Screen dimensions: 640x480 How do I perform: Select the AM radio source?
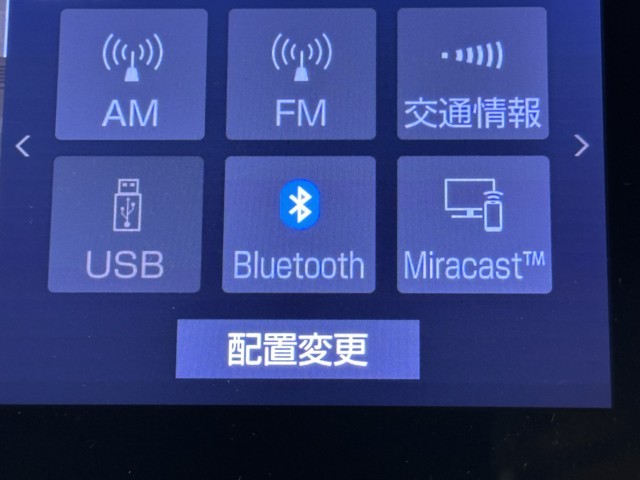tap(130, 76)
